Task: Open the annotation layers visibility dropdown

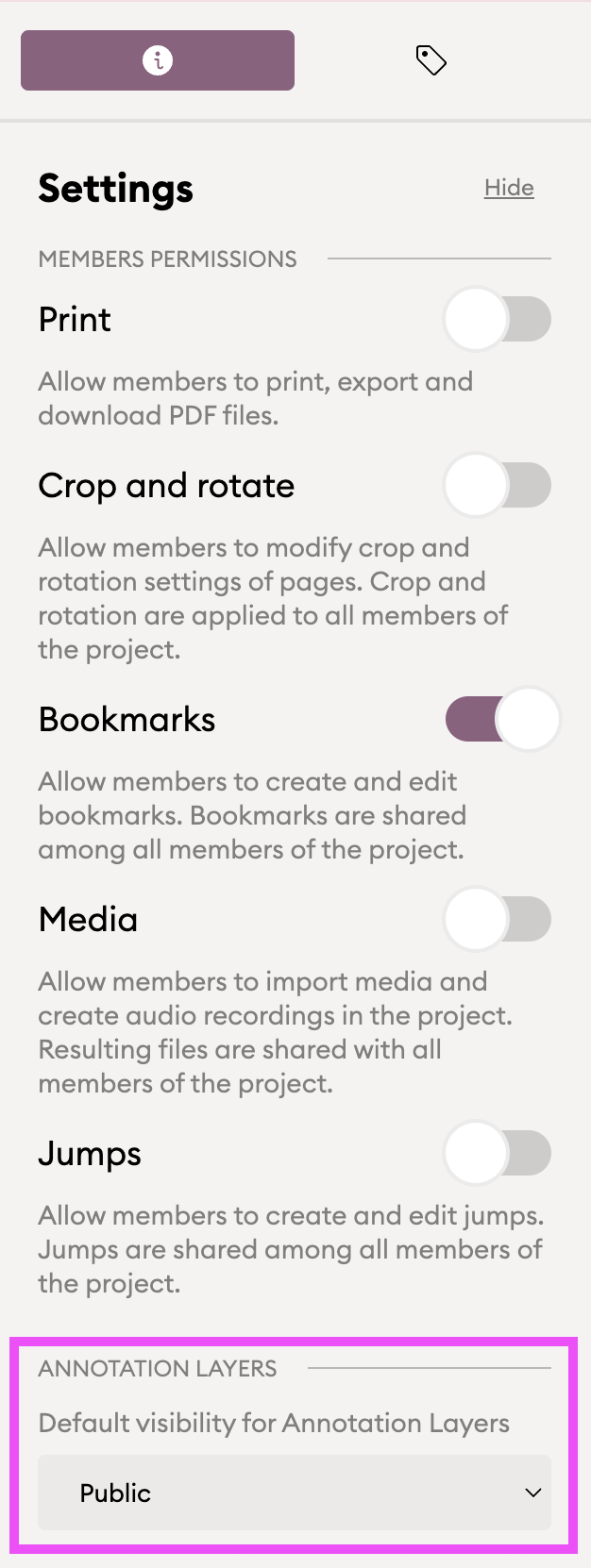Action: (x=295, y=1493)
